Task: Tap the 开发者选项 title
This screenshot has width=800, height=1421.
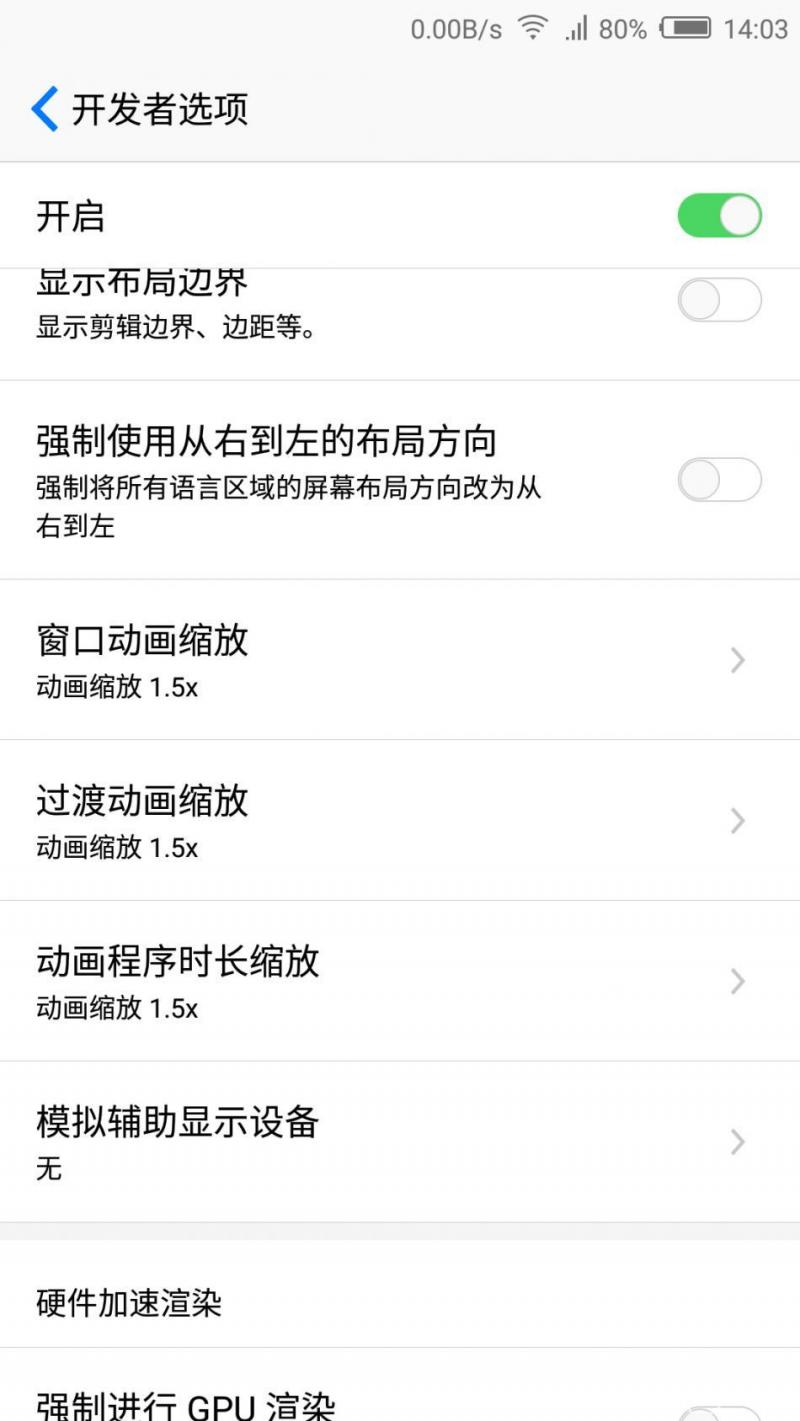Action: [x=160, y=110]
